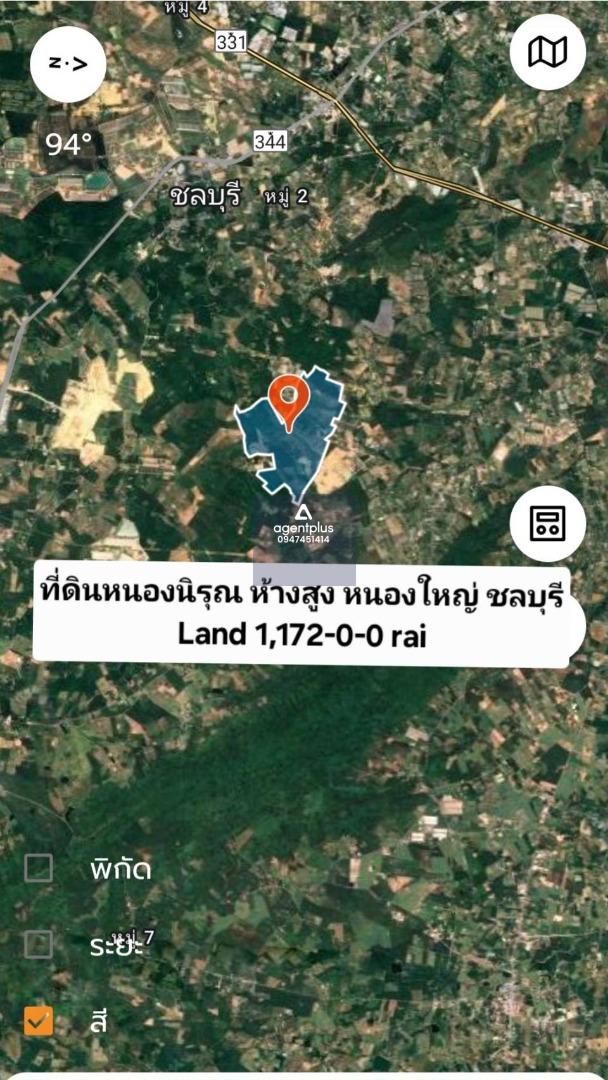This screenshot has height=1080, width=608.
Task: Tap the compass showing 94°
Action: (68, 64)
